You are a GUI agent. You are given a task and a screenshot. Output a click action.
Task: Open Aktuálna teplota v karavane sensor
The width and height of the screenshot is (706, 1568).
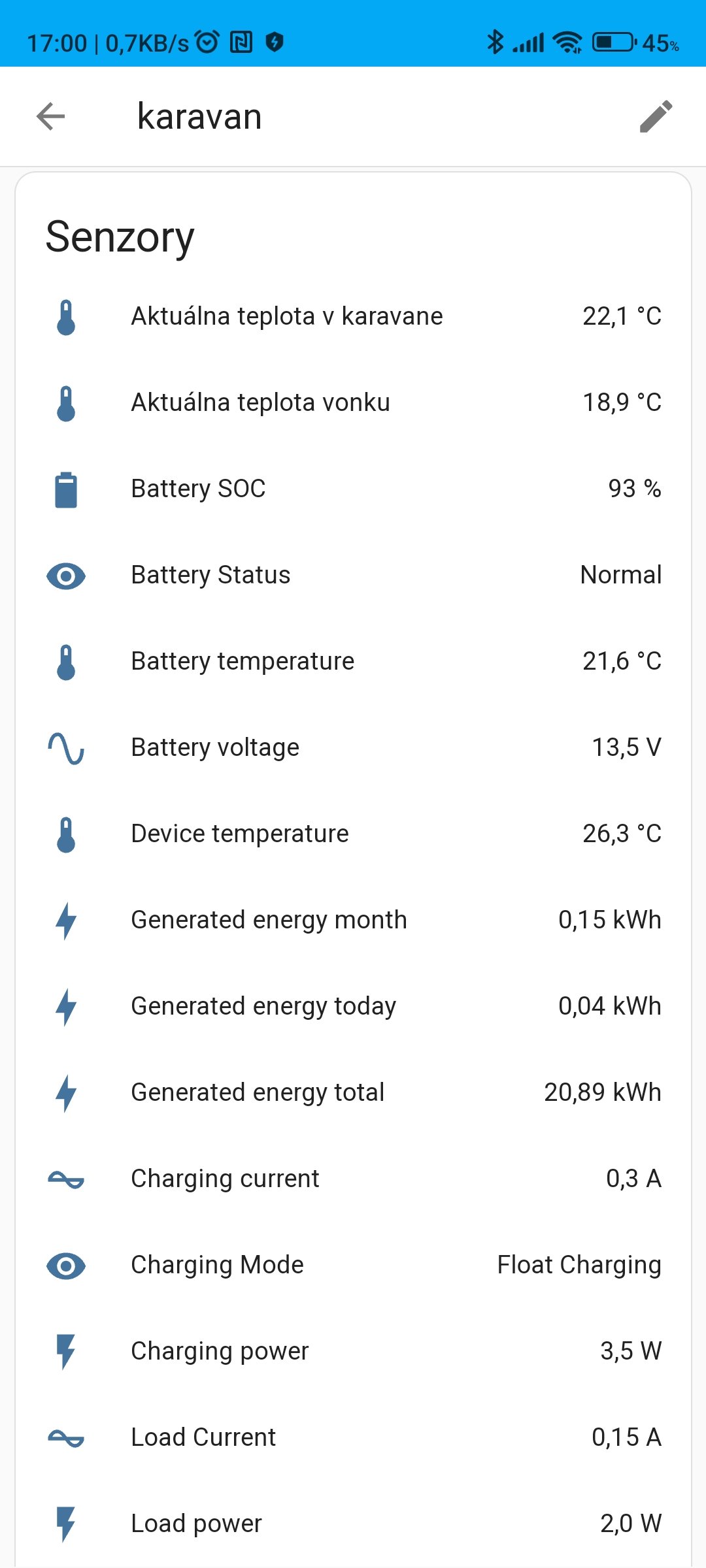[x=287, y=317]
